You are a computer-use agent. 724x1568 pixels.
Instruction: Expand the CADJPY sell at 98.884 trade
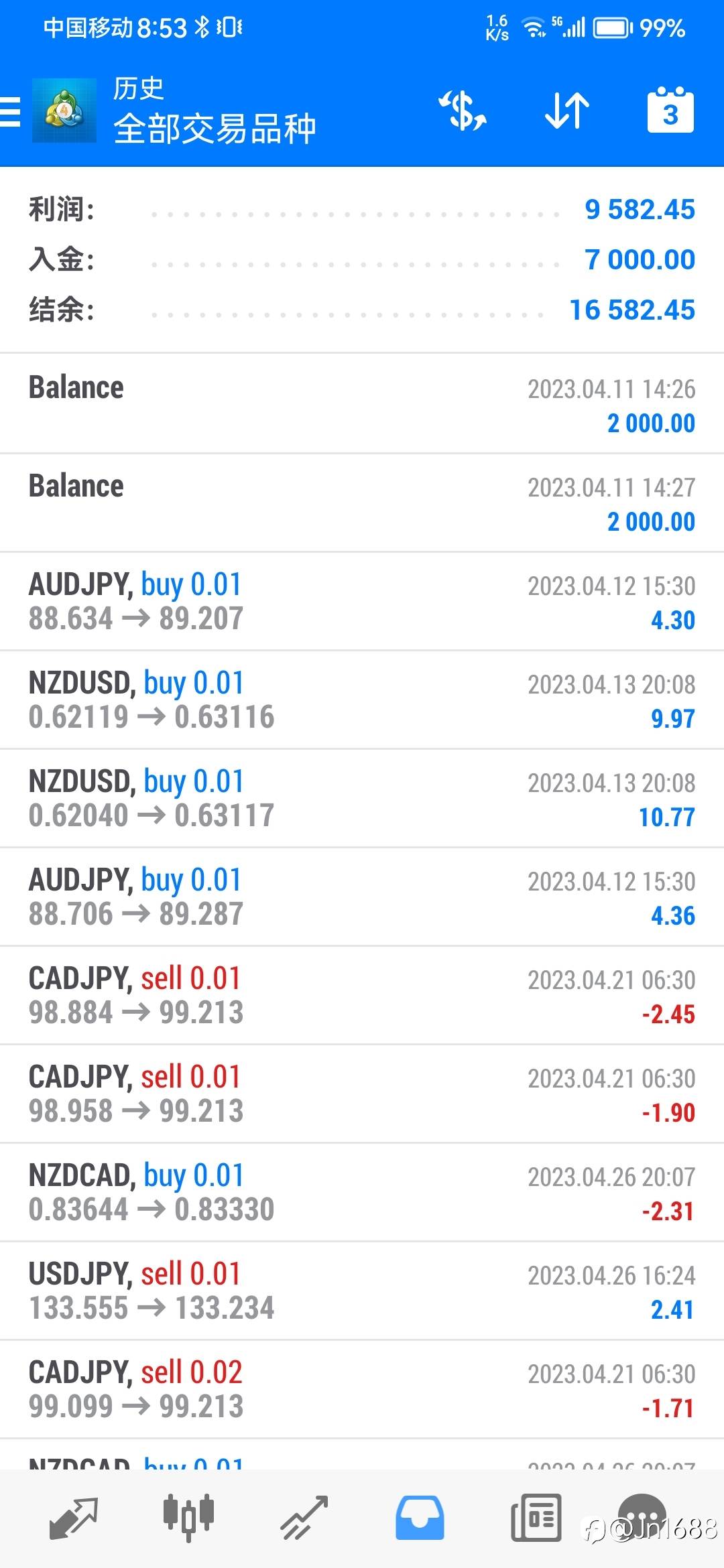[362, 995]
